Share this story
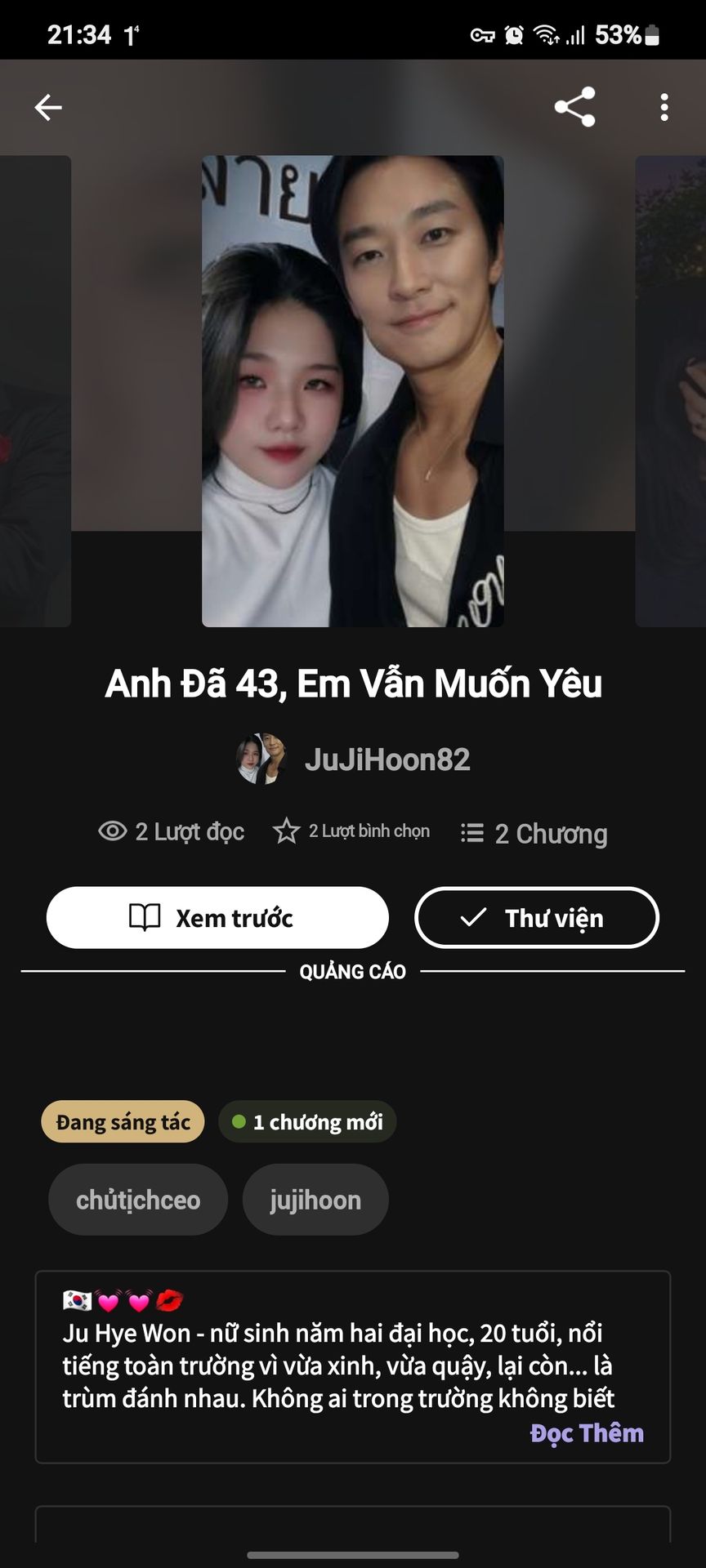This screenshot has width=706, height=1568. pos(574,107)
